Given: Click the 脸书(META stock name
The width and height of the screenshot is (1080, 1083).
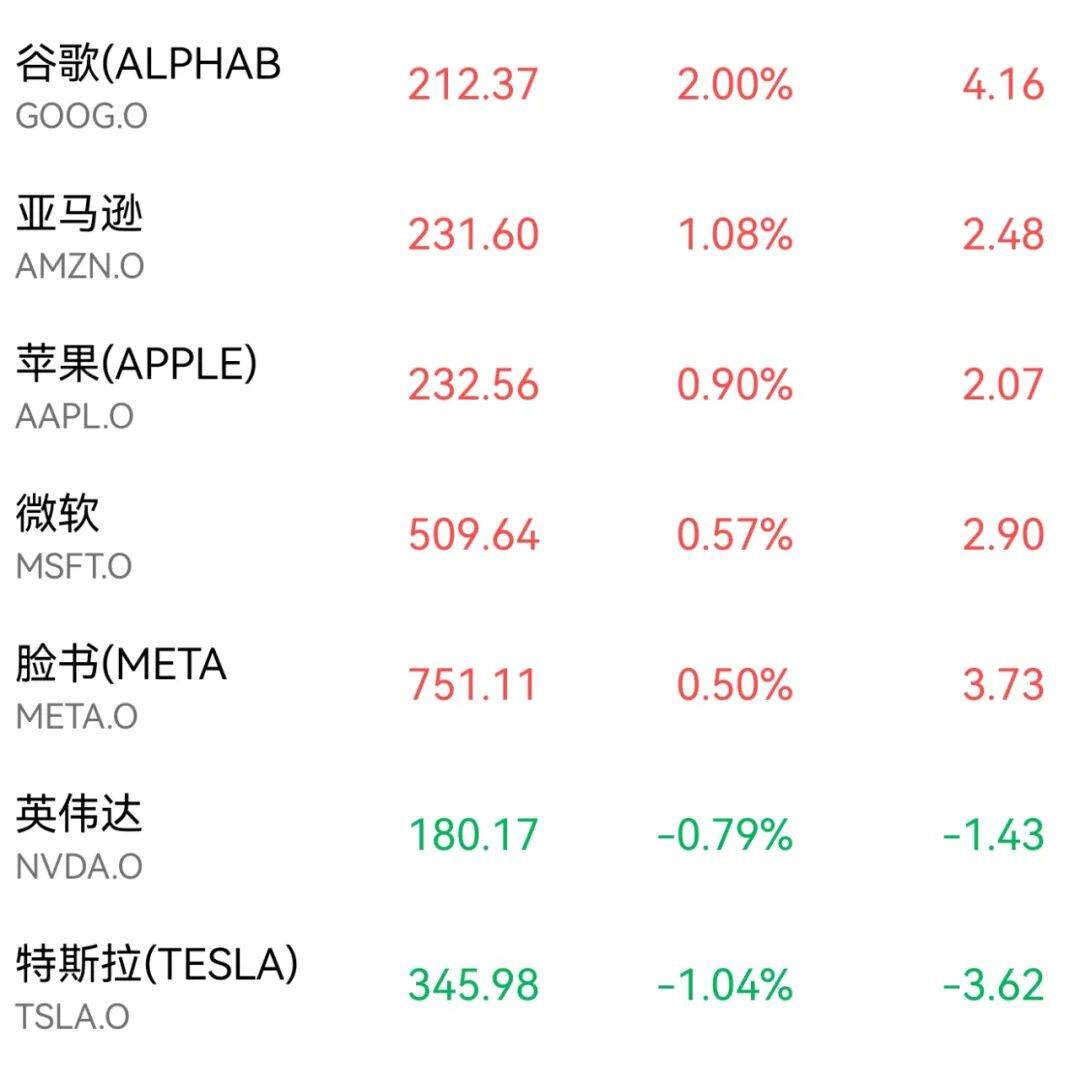Looking at the screenshot, I should tap(120, 667).
